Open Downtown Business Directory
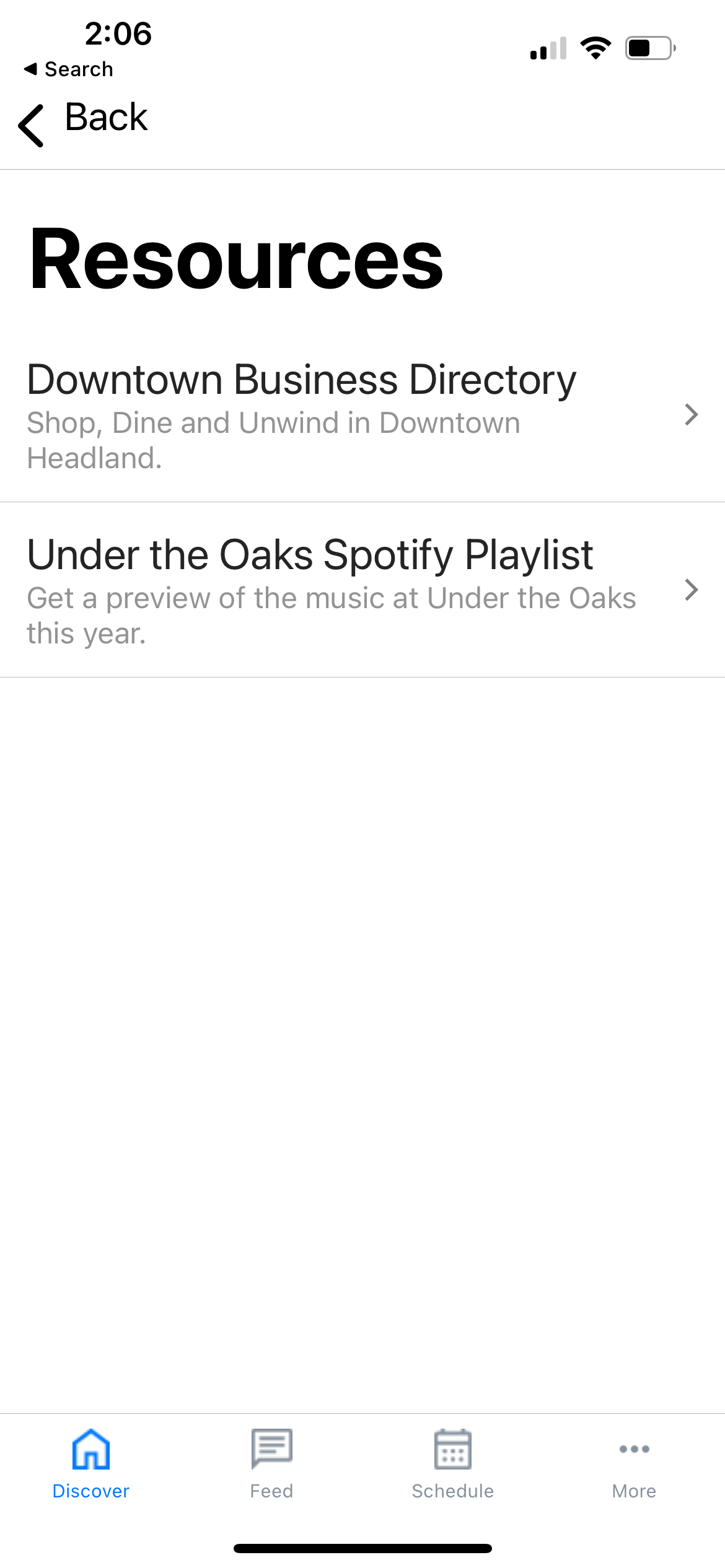725x1568 pixels. click(362, 414)
